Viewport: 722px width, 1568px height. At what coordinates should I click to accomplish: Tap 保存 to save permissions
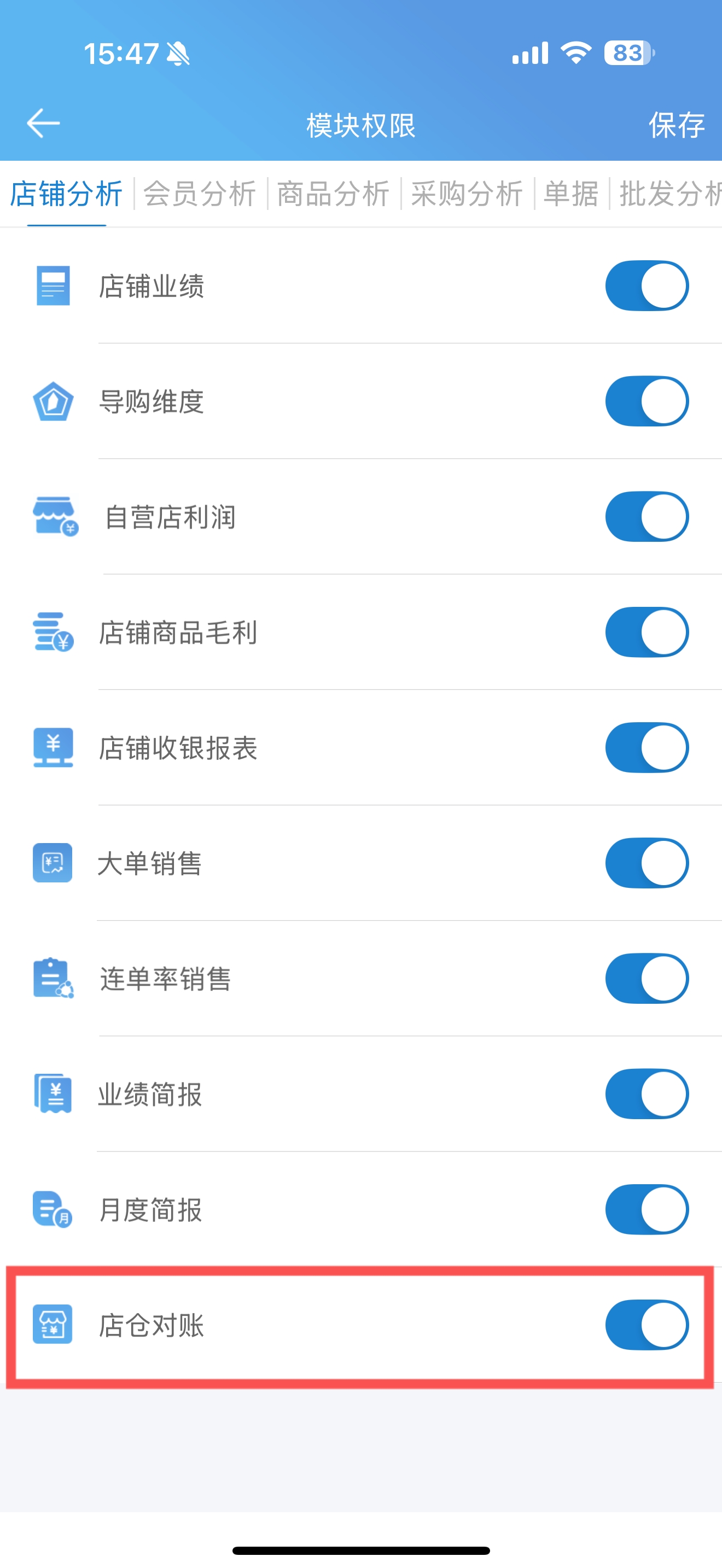(677, 125)
